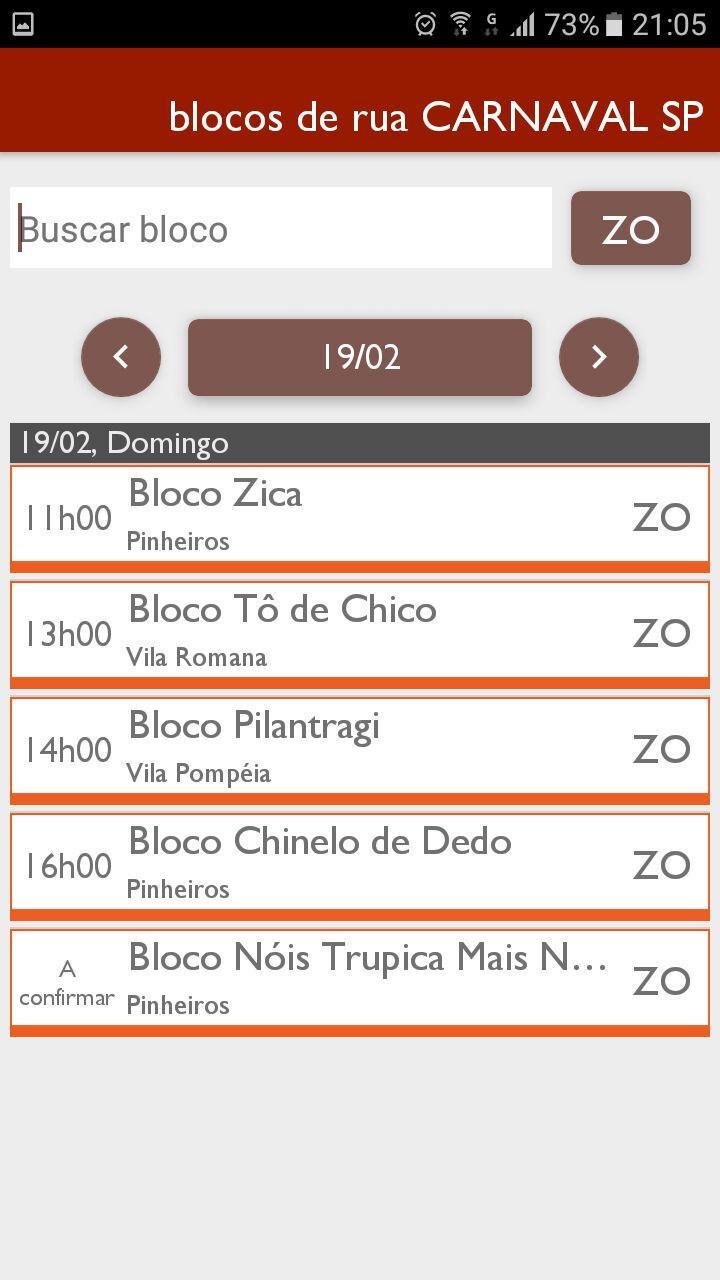The width and height of the screenshot is (720, 1280).
Task: Select the ZO zone marker for Bloco Pilantragi
Action: coord(661,748)
